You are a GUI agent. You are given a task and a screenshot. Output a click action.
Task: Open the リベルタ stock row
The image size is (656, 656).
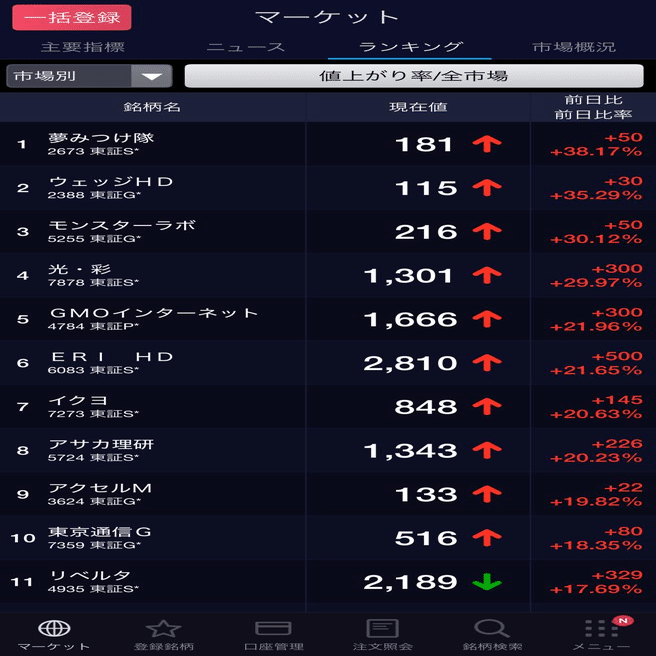[328, 582]
